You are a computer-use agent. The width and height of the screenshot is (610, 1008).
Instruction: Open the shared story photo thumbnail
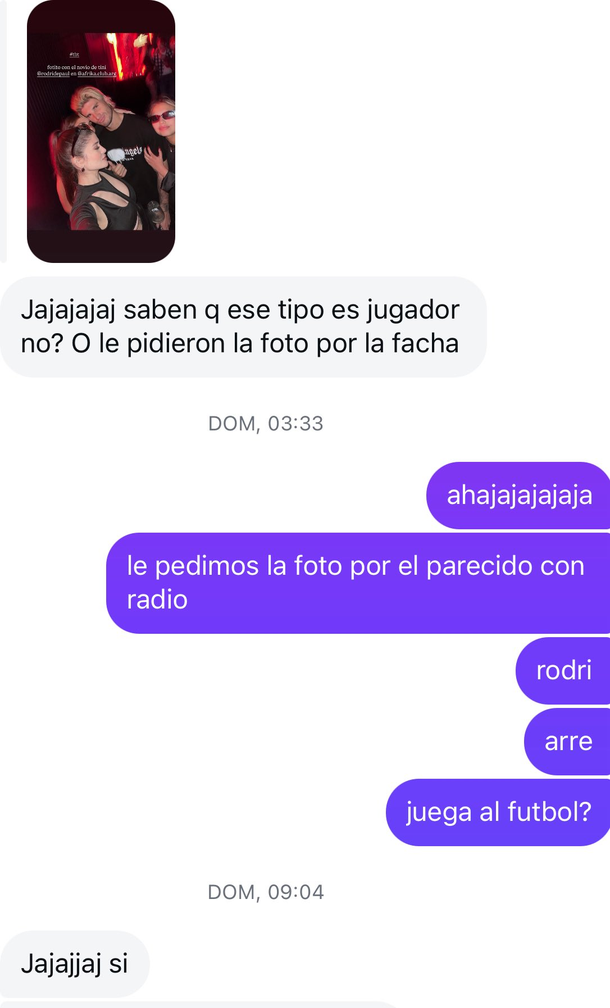(x=100, y=131)
